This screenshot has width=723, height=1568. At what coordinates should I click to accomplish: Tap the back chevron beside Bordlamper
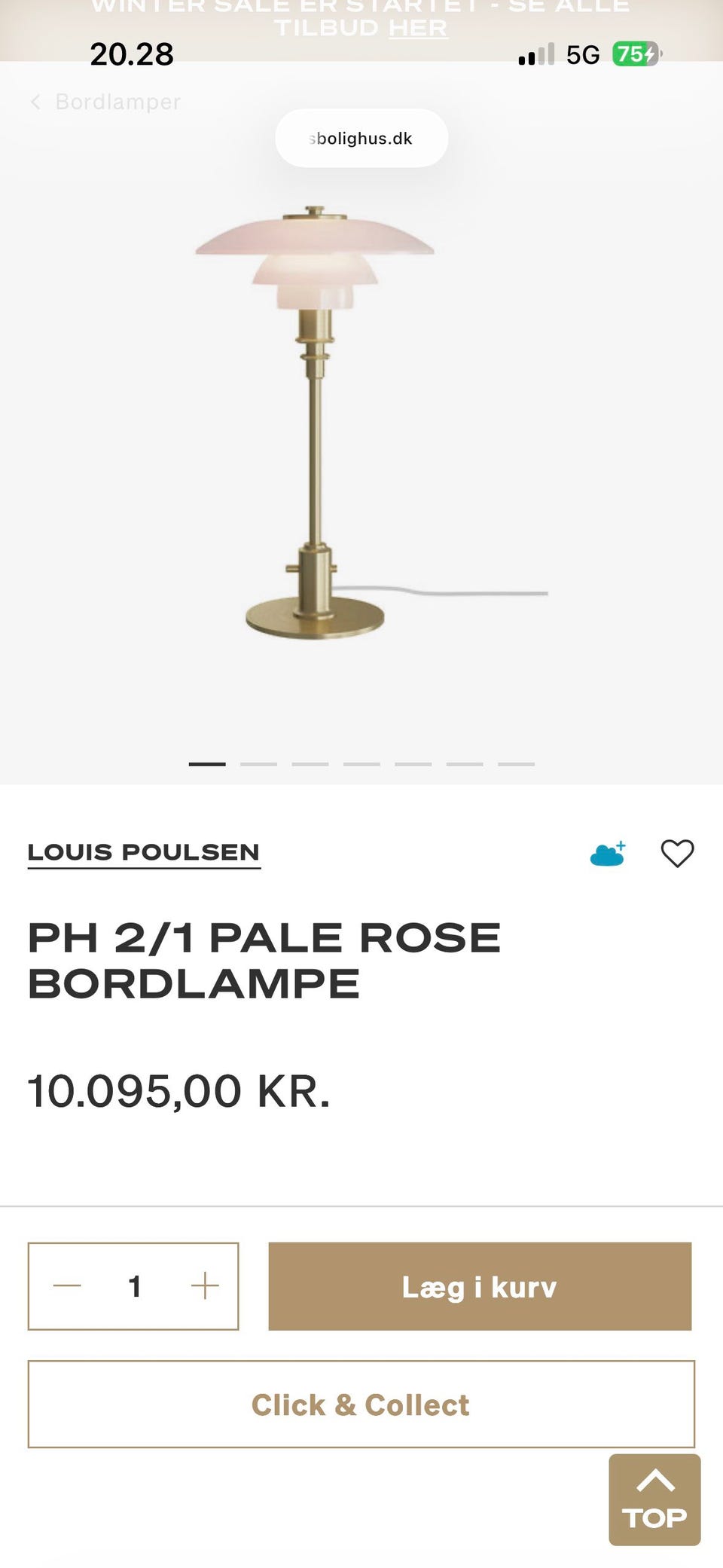tap(36, 102)
